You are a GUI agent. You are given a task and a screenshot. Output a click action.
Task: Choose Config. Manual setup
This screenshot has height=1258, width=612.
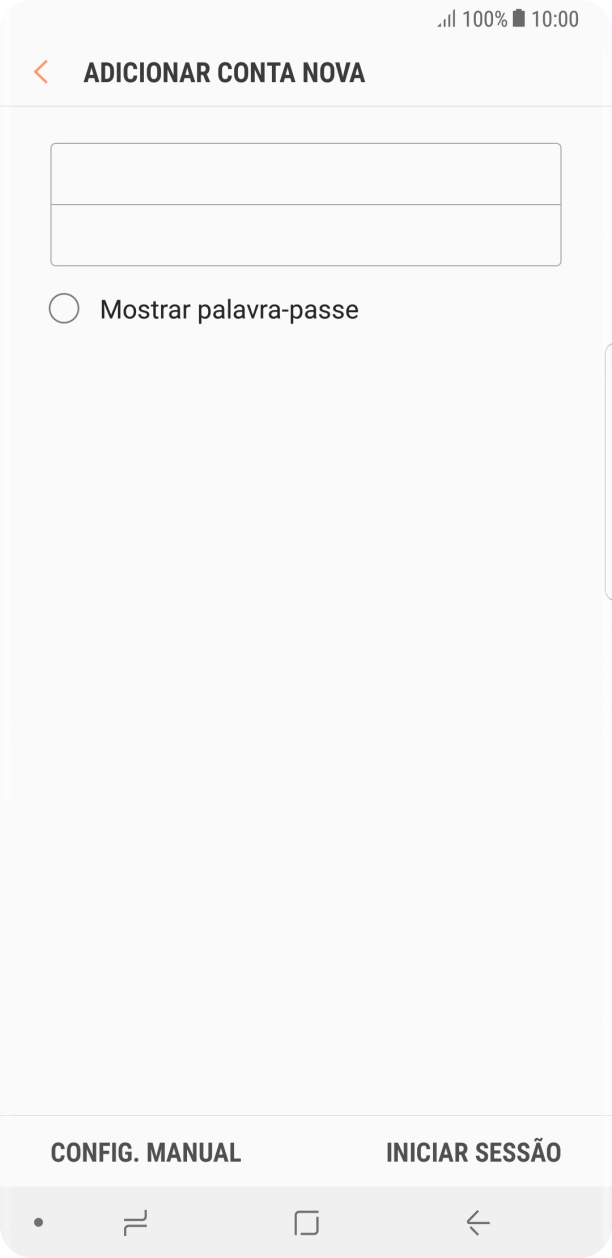(146, 1152)
